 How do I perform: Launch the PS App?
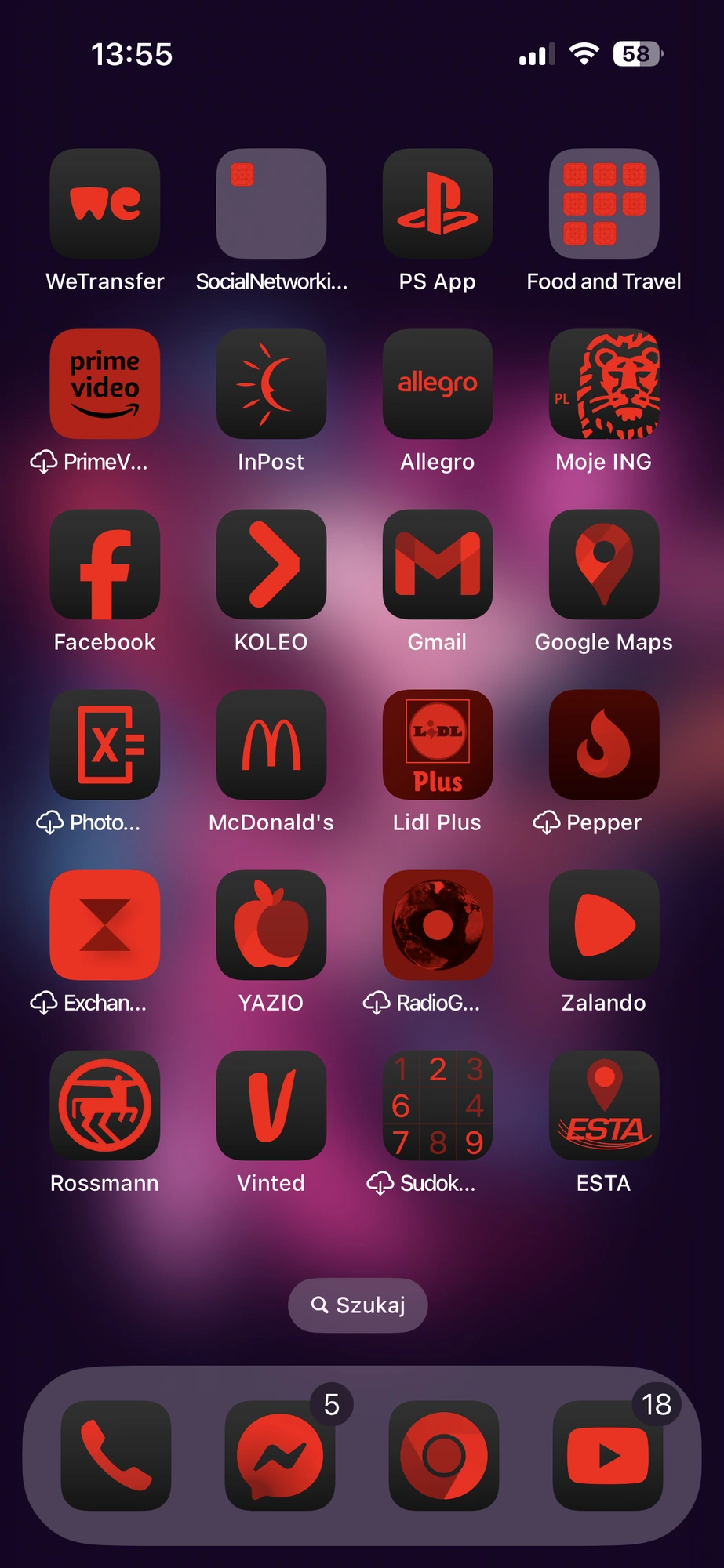click(438, 204)
